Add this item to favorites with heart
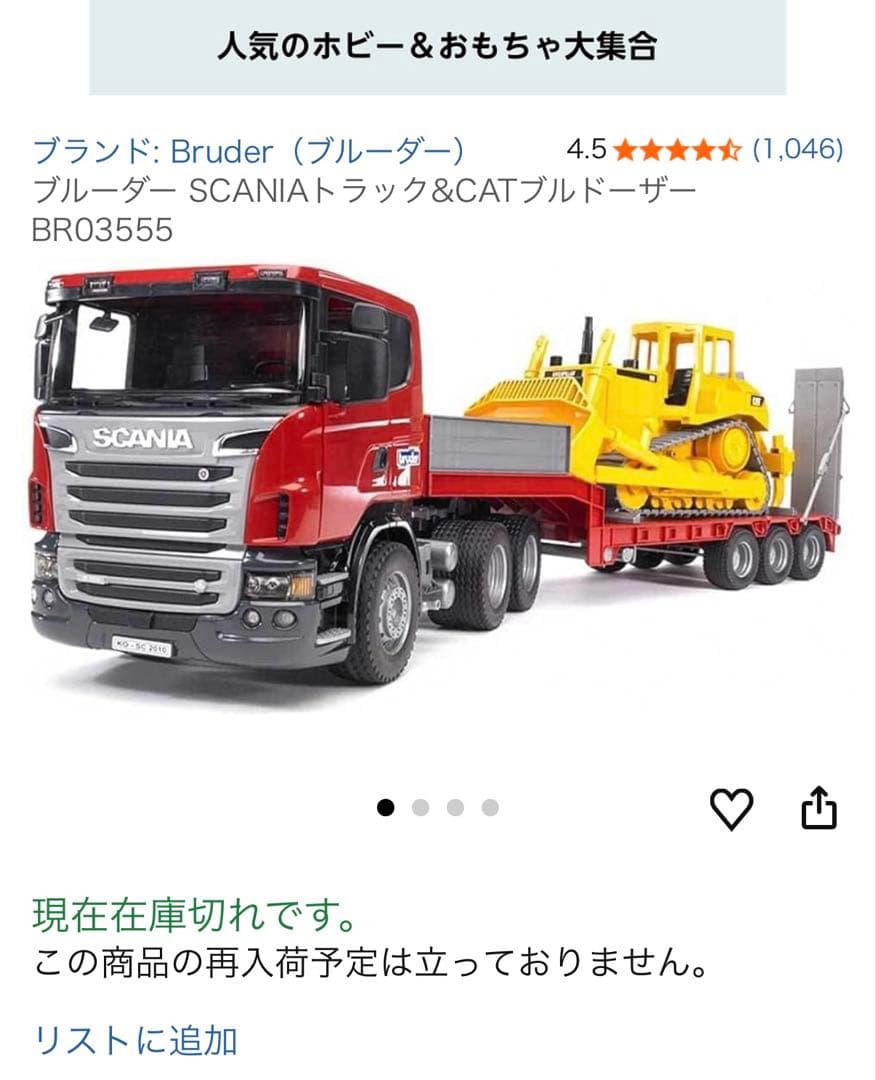 731,808
